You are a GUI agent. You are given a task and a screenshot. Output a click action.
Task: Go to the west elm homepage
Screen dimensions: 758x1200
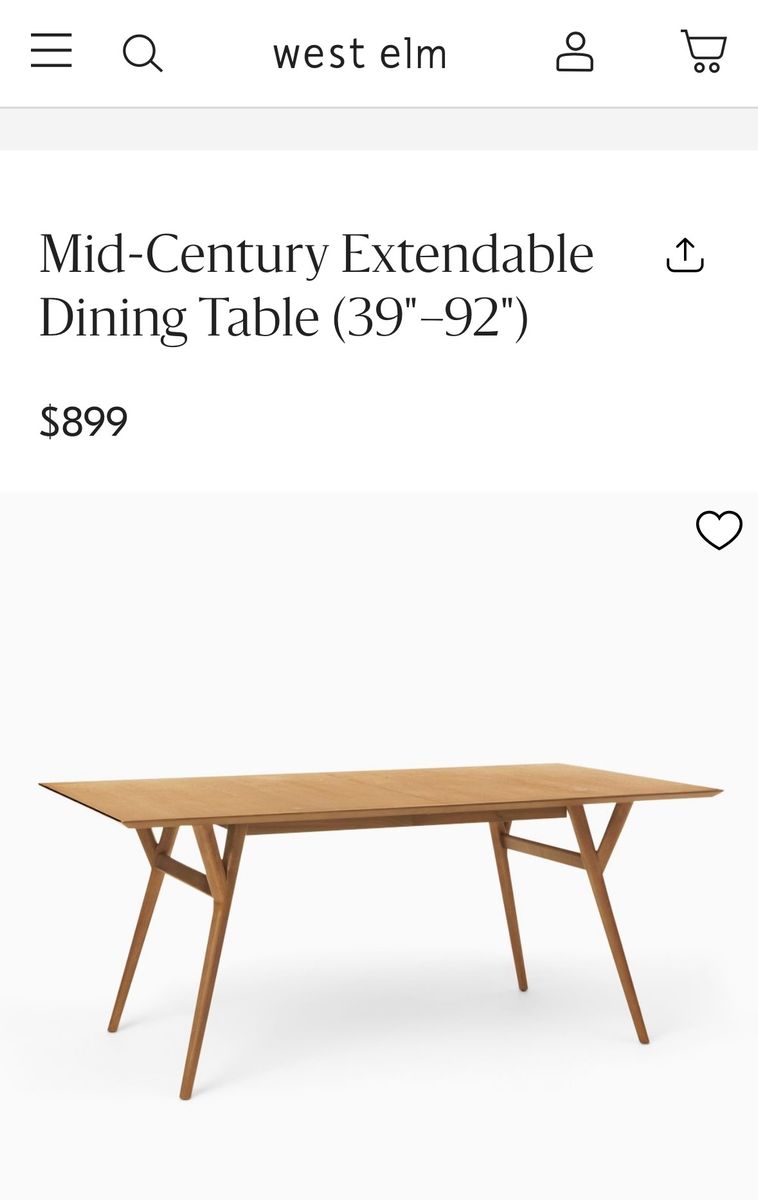(359, 53)
